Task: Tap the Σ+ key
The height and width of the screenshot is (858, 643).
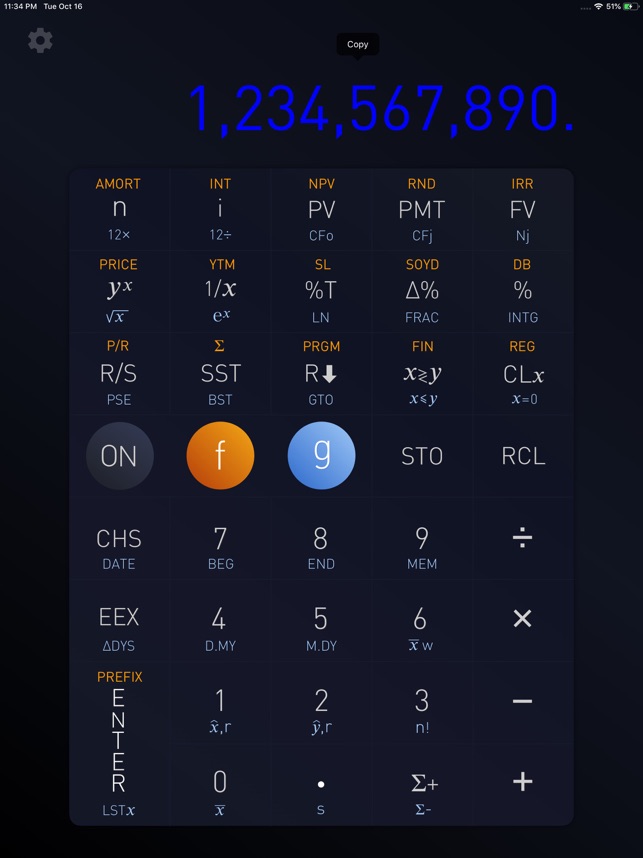Action: (421, 784)
